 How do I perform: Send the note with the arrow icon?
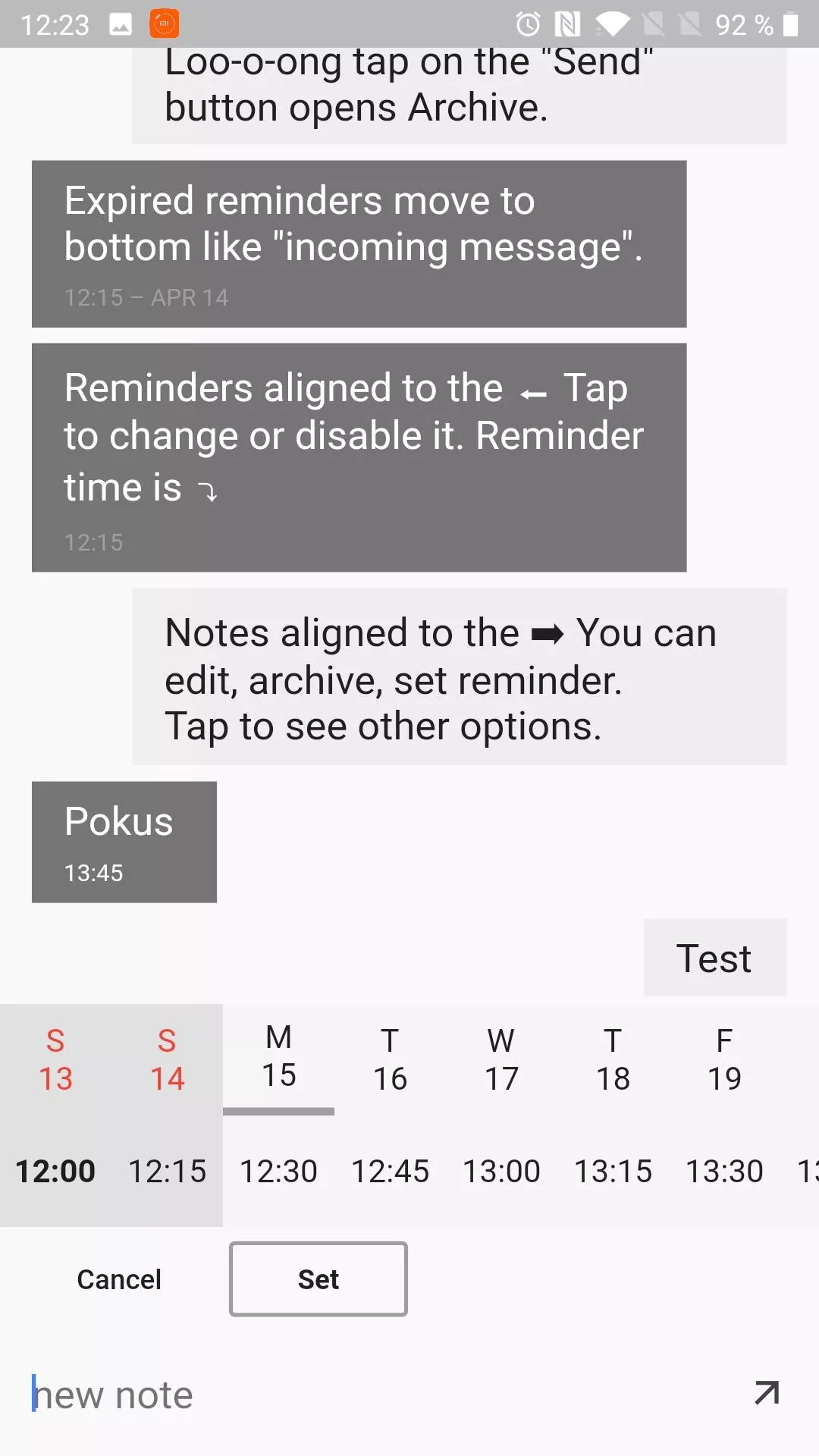[x=767, y=1393]
